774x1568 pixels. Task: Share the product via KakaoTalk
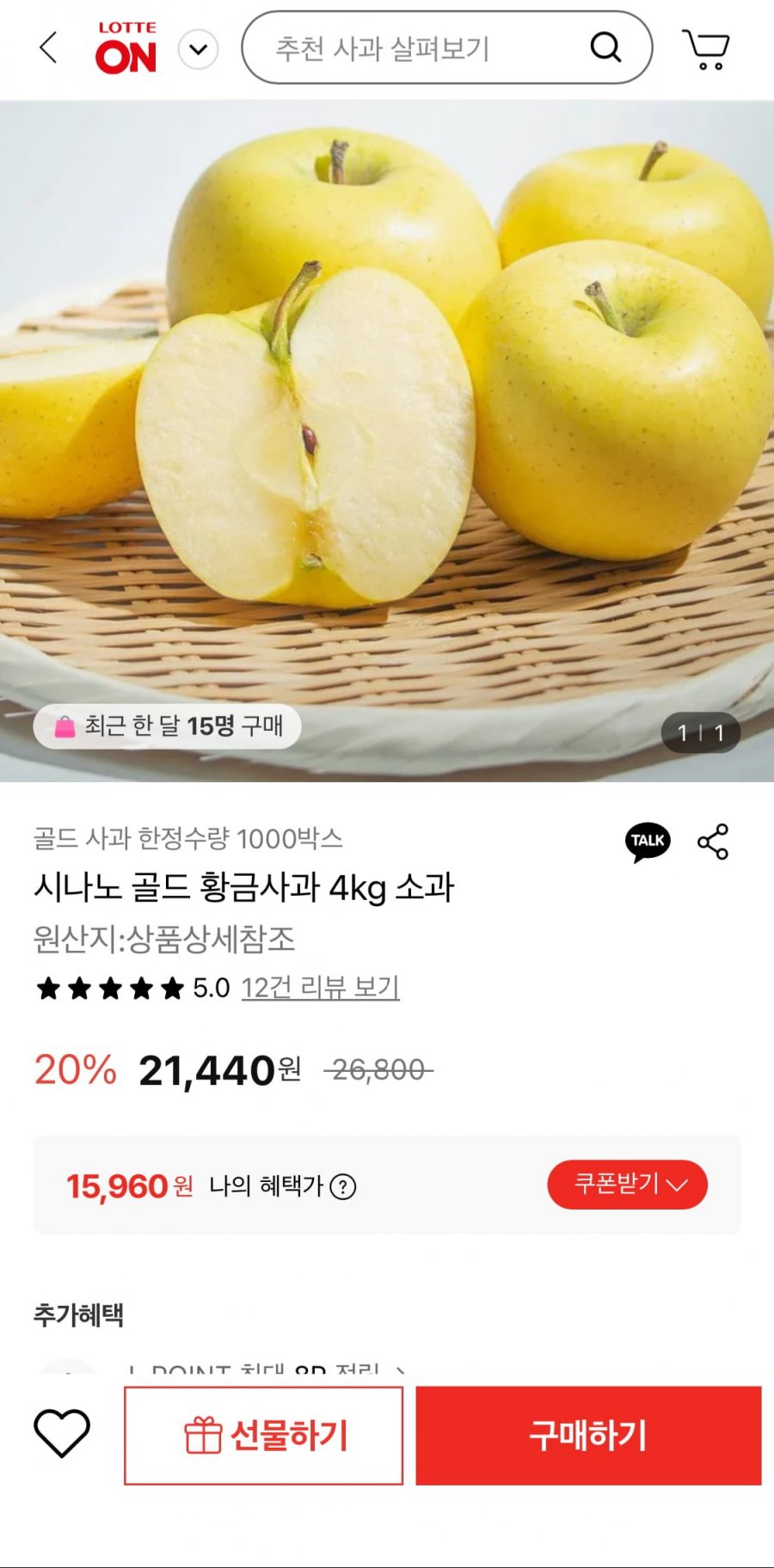click(x=648, y=842)
